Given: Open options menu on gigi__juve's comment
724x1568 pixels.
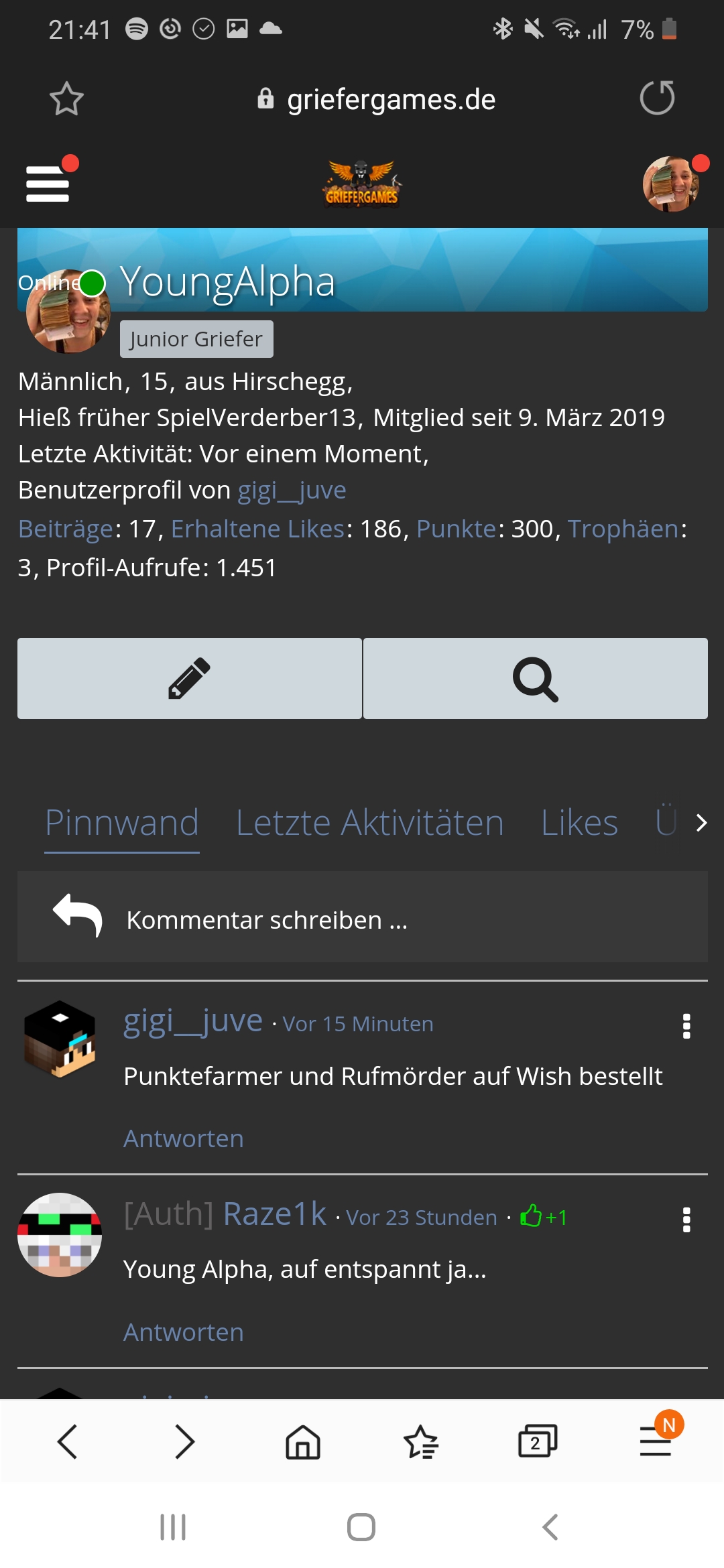Looking at the screenshot, I should pyautogui.click(x=686, y=1026).
